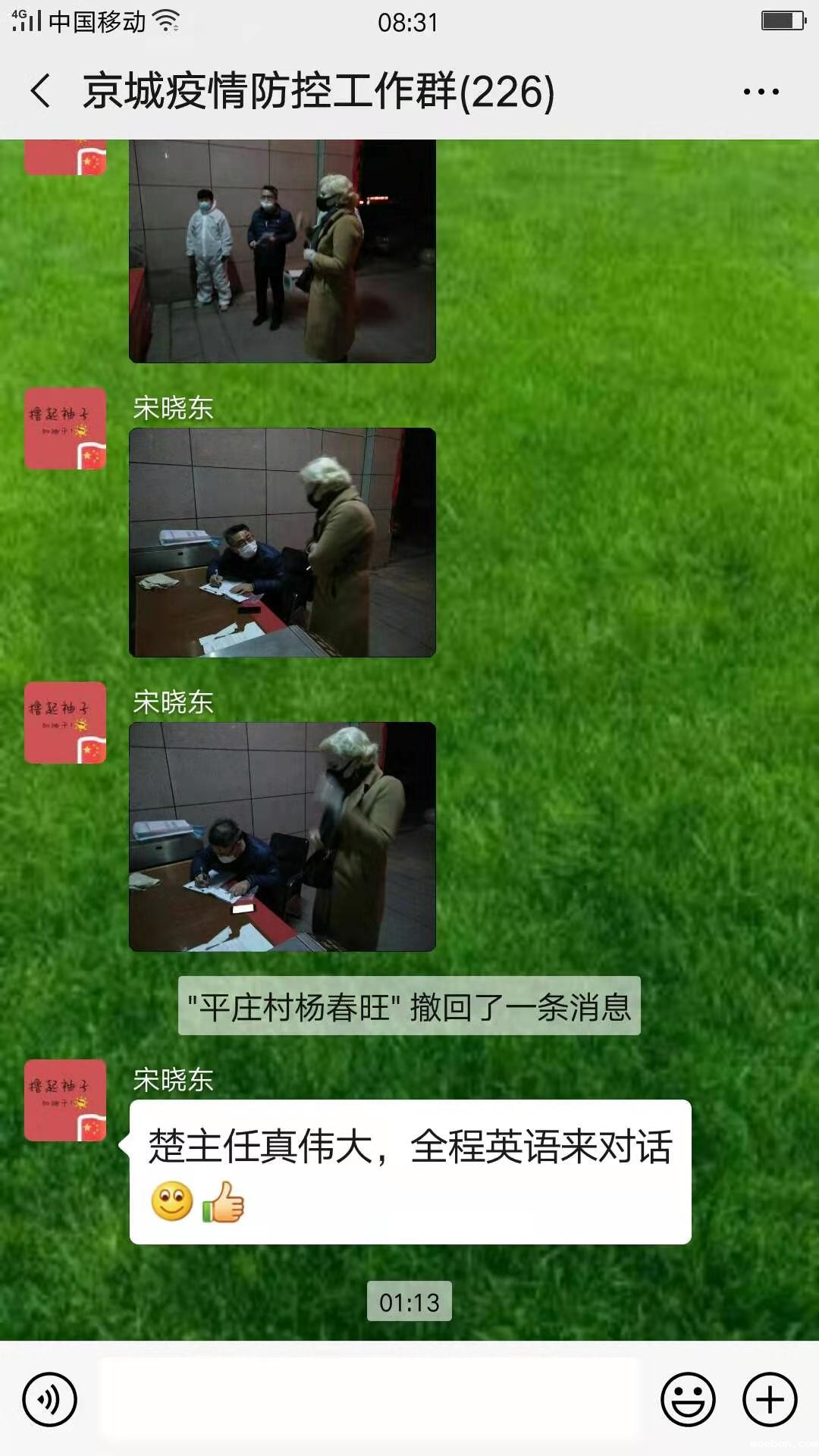Screen dimensions: 819x1456
Task: Go back from the group chat
Action: [x=41, y=91]
